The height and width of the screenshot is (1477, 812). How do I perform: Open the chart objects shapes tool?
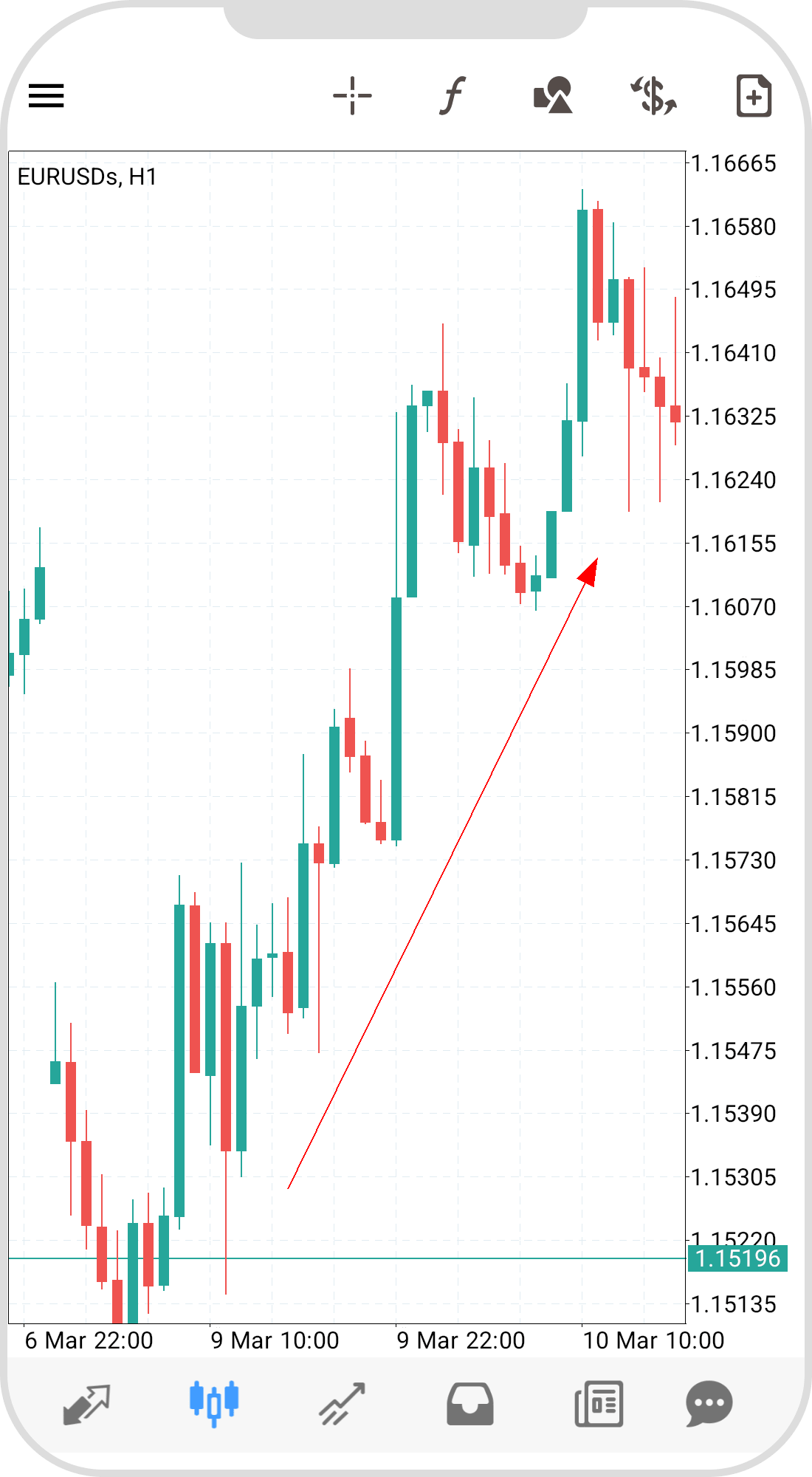(553, 96)
